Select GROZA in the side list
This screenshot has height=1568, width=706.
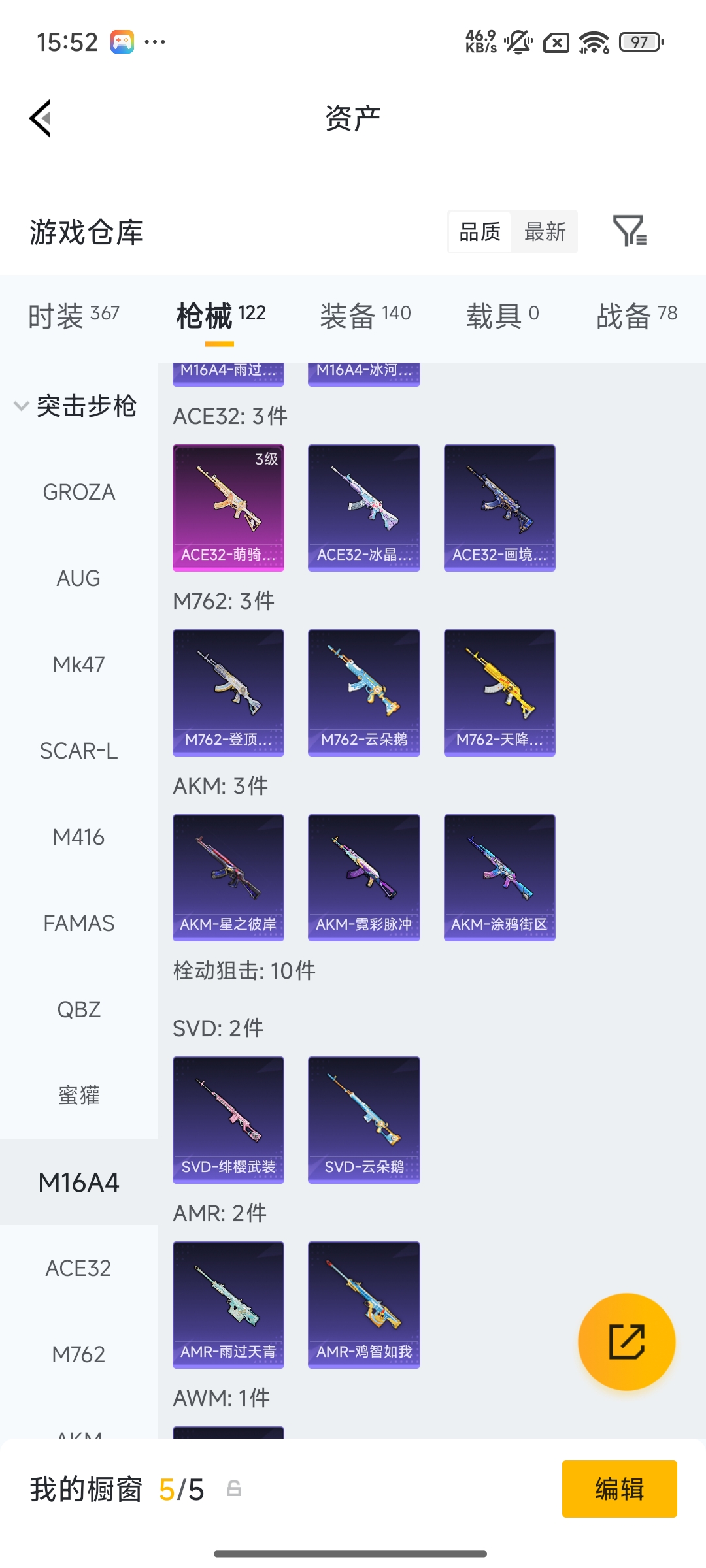(x=78, y=492)
